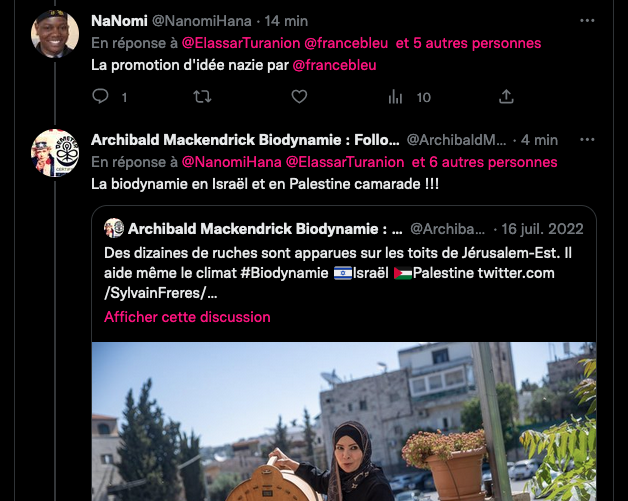Like NaNomi's tweet
Screen dimensions: 628x501
pyautogui.click(x=299, y=97)
